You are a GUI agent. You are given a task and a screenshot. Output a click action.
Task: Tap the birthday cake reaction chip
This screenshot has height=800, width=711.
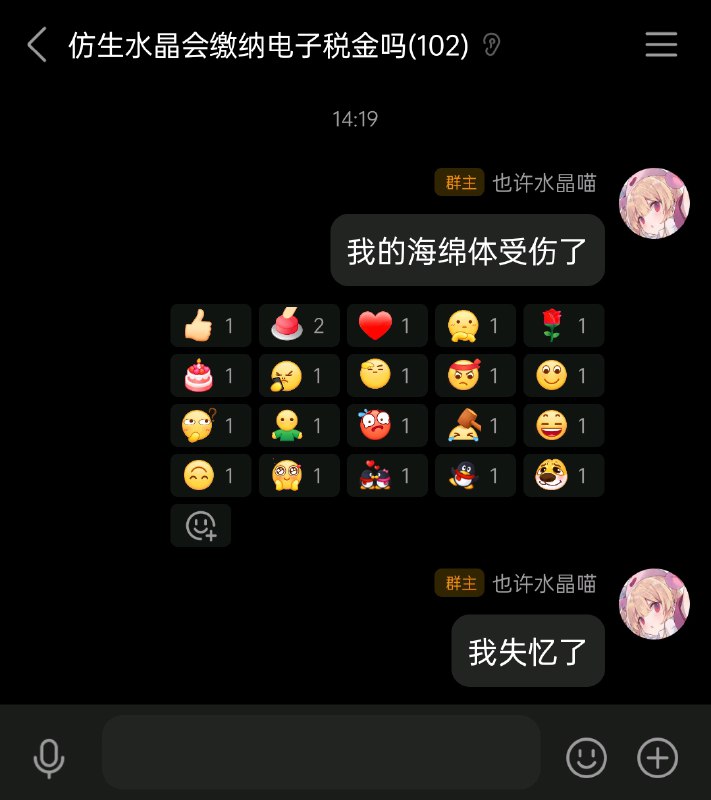210,375
